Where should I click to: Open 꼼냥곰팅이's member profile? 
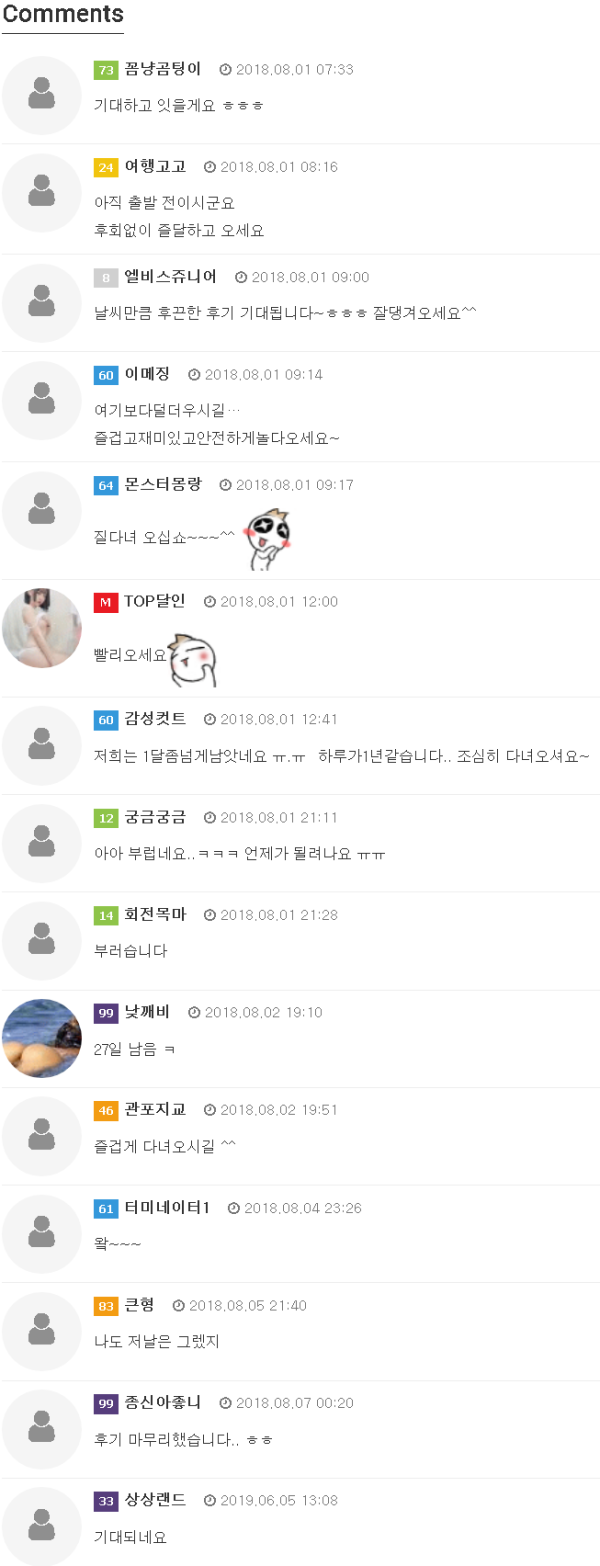(162, 69)
